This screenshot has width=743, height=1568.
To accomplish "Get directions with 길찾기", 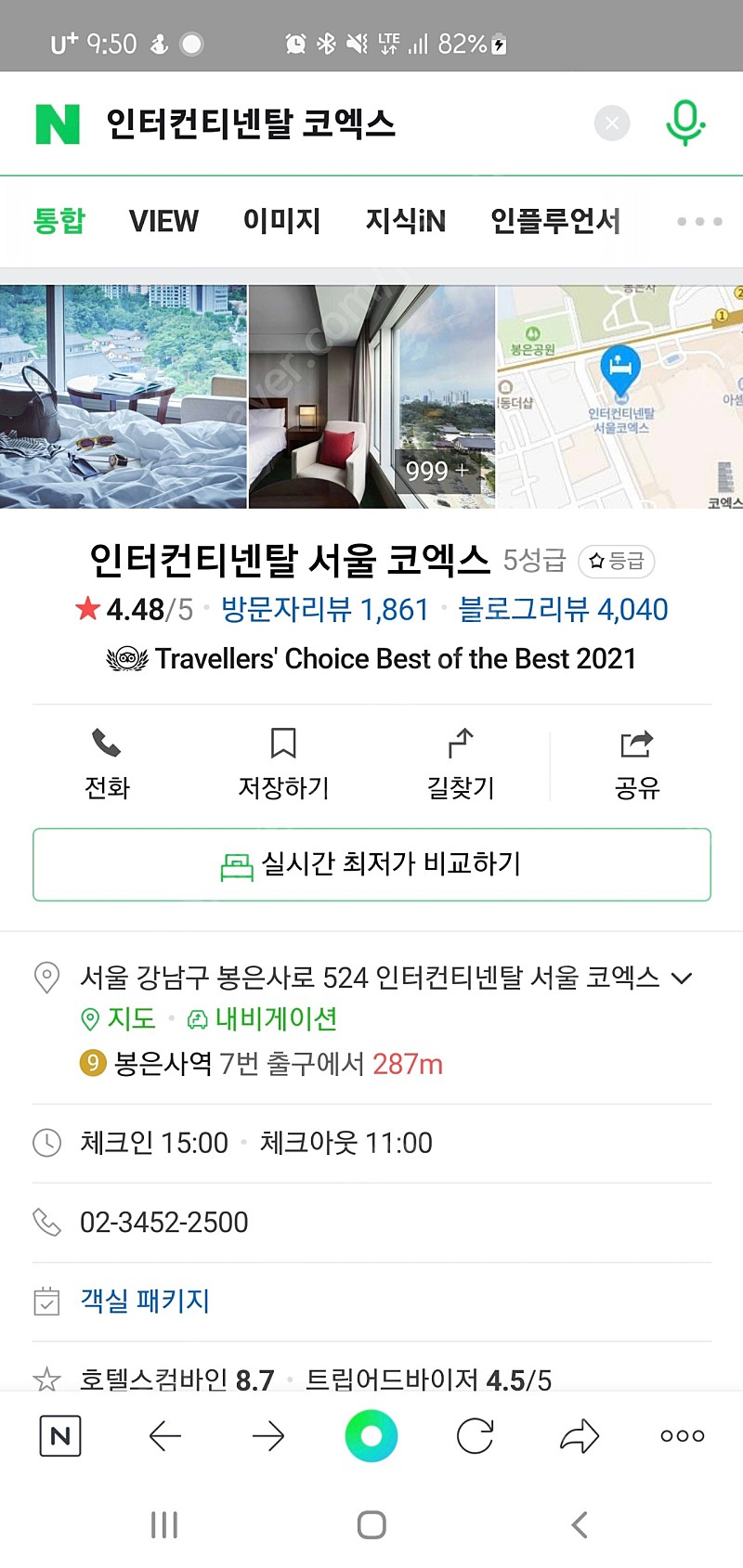I will click(461, 765).
